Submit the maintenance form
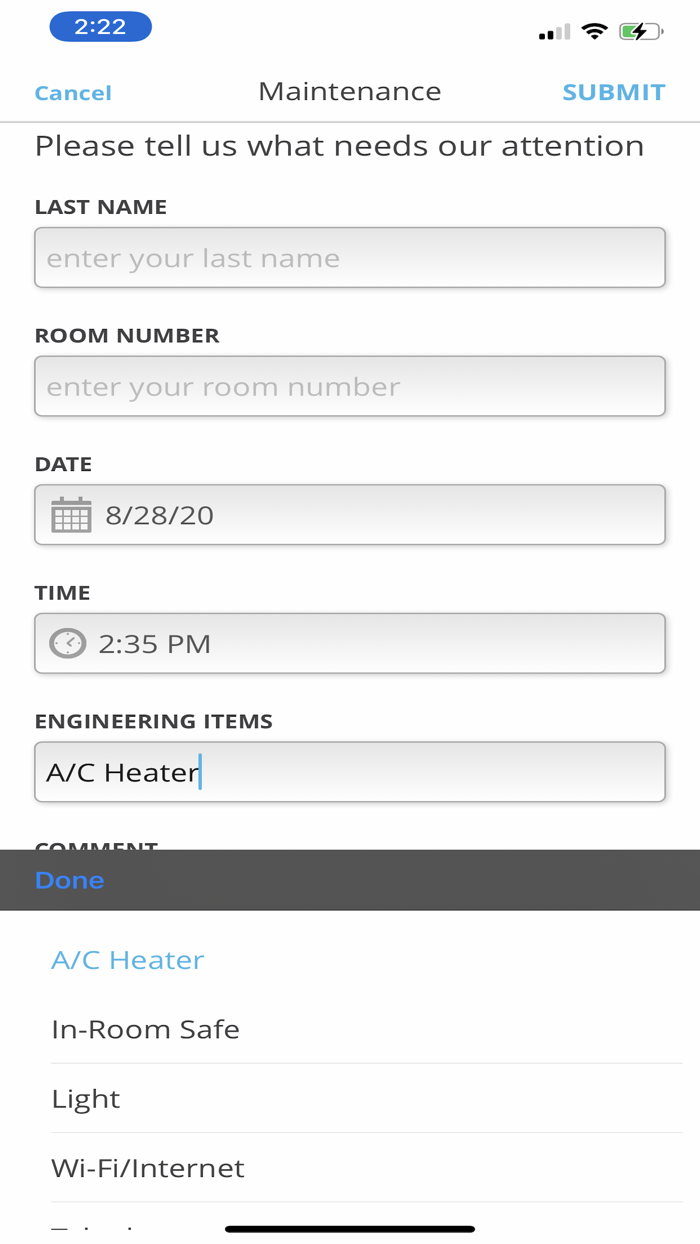Screen dimensions: 700x1244 coord(613,92)
